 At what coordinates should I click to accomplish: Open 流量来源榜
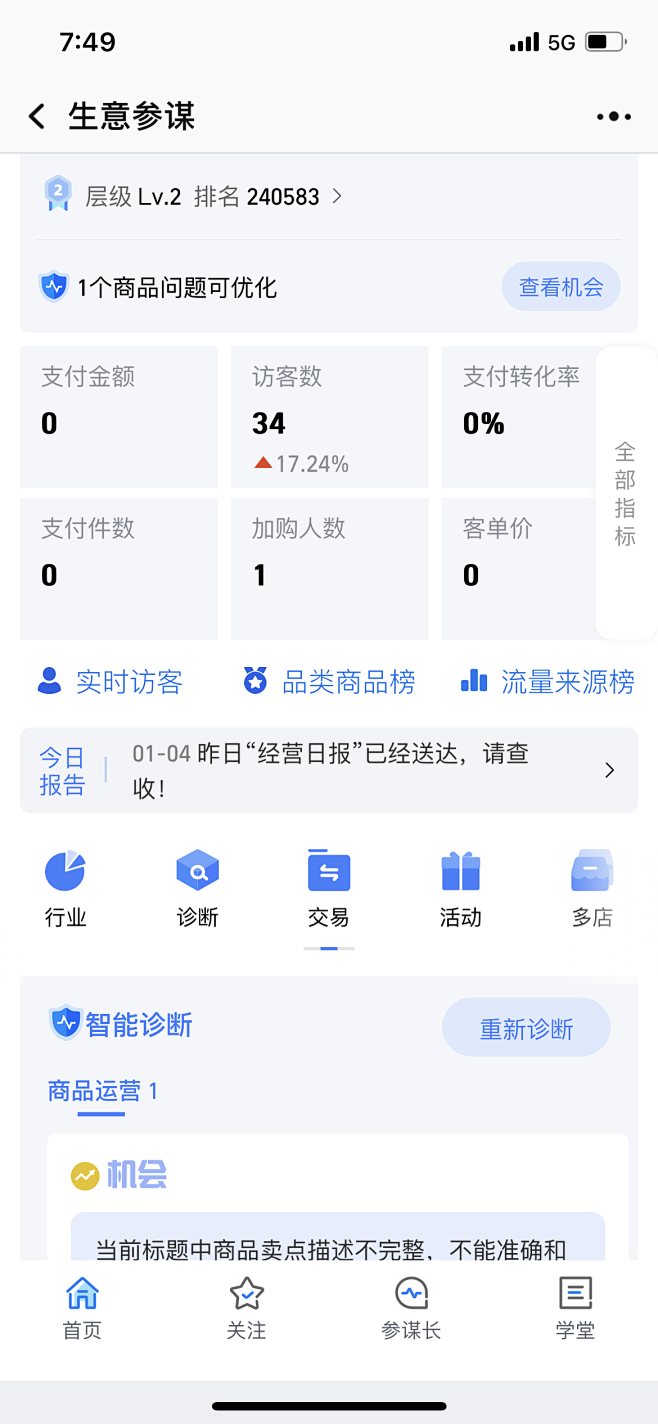tap(547, 682)
